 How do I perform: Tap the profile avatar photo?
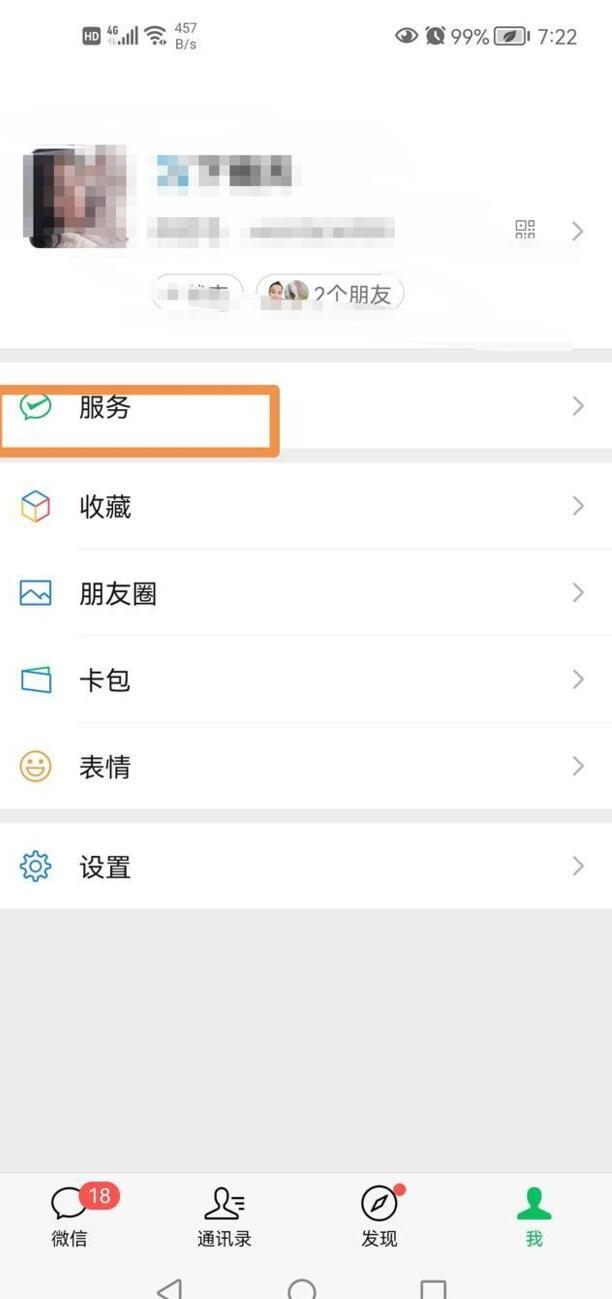point(76,198)
